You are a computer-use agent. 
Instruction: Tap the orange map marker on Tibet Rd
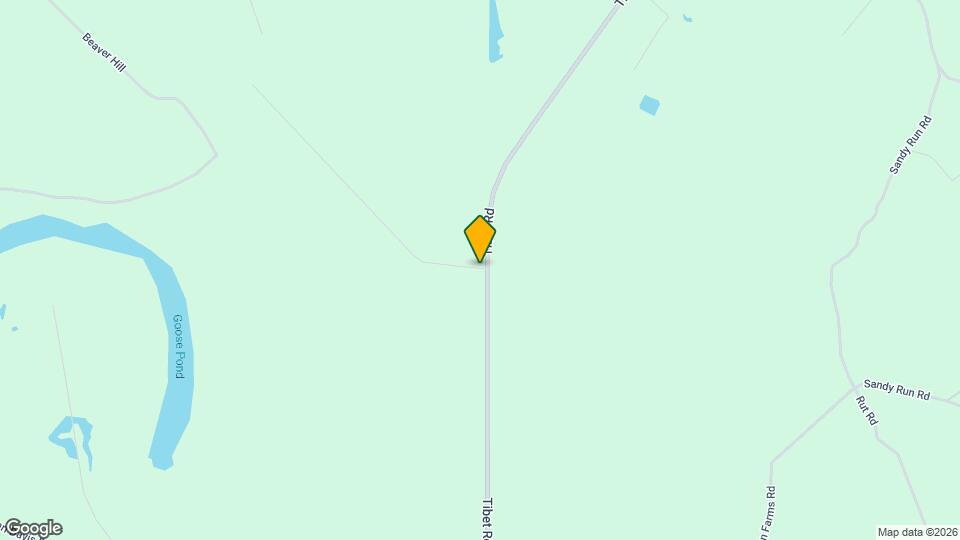coord(480,238)
